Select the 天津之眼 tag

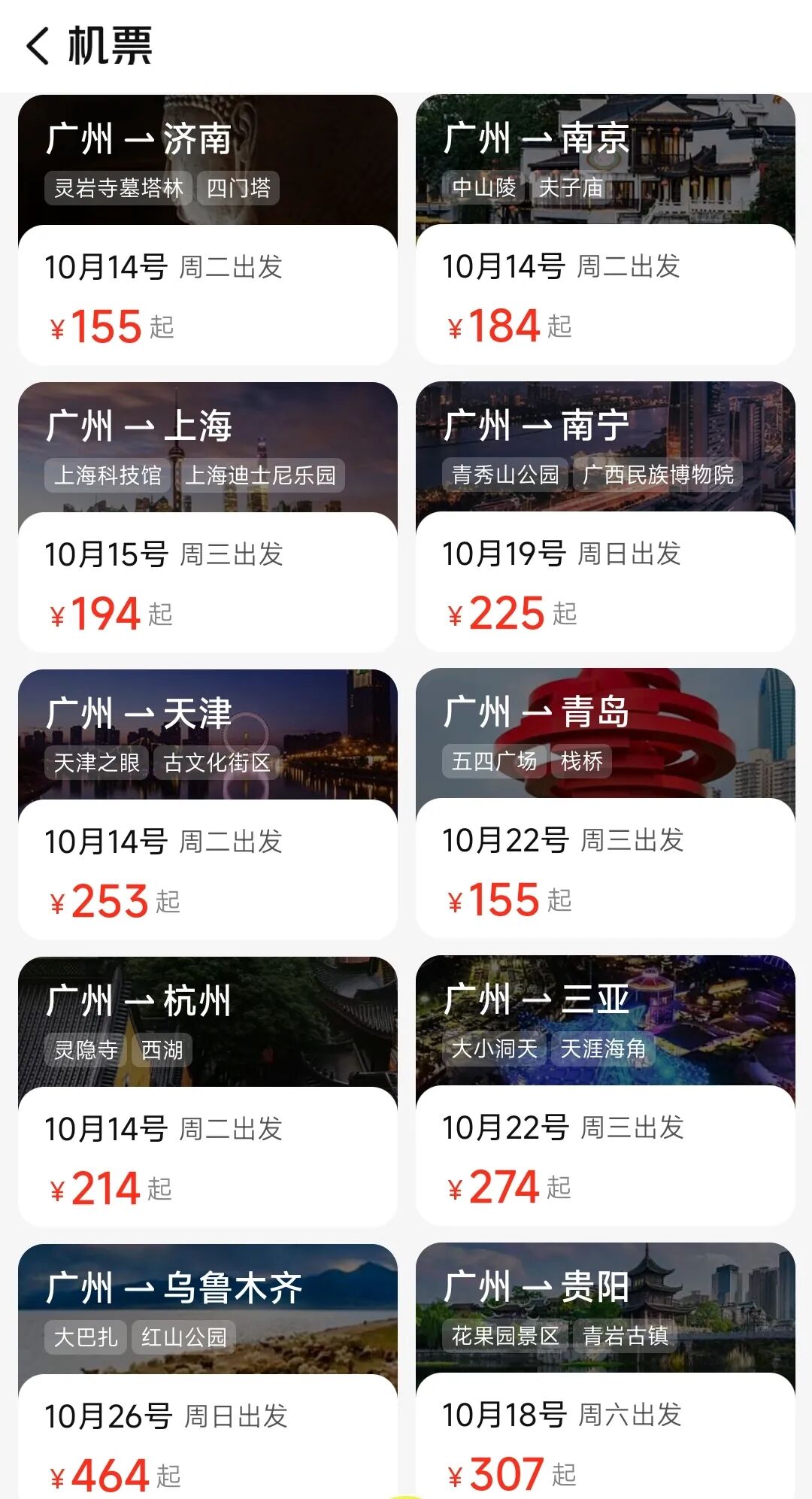click(96, 761)
